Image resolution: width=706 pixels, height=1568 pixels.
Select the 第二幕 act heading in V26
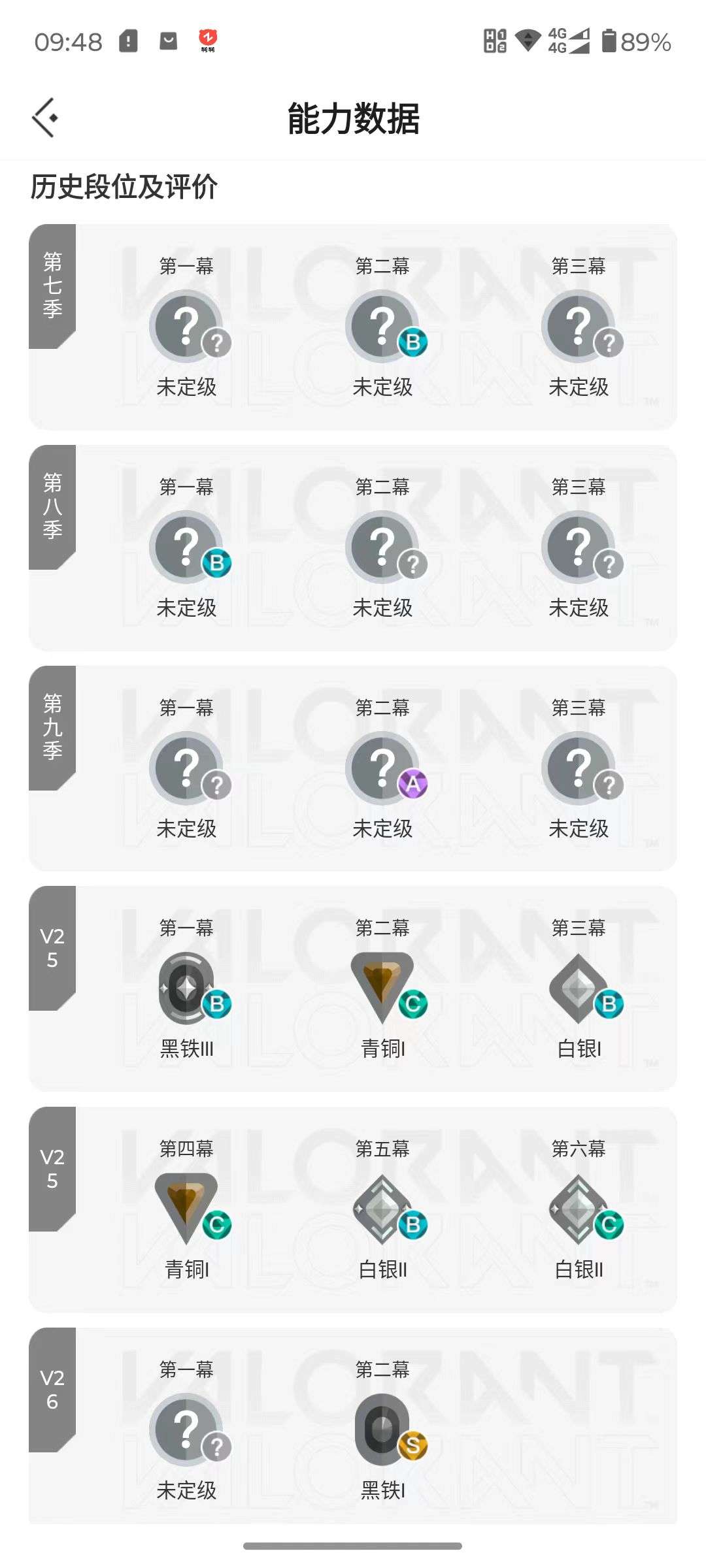click(383, 1370)
